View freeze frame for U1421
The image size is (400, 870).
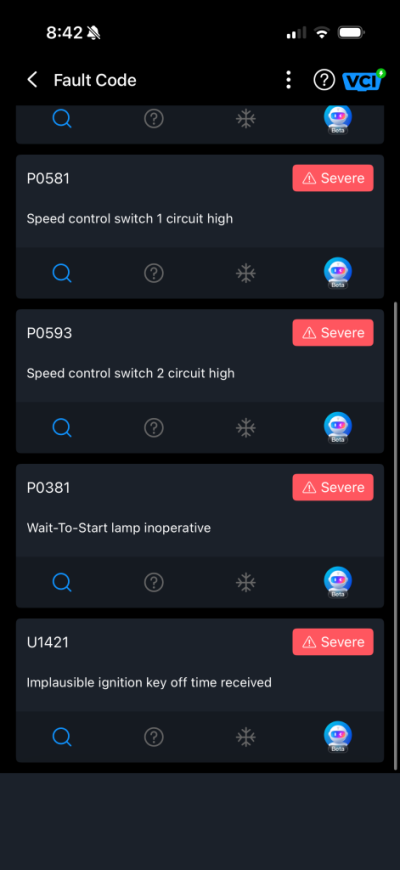(x=246, y=737)
